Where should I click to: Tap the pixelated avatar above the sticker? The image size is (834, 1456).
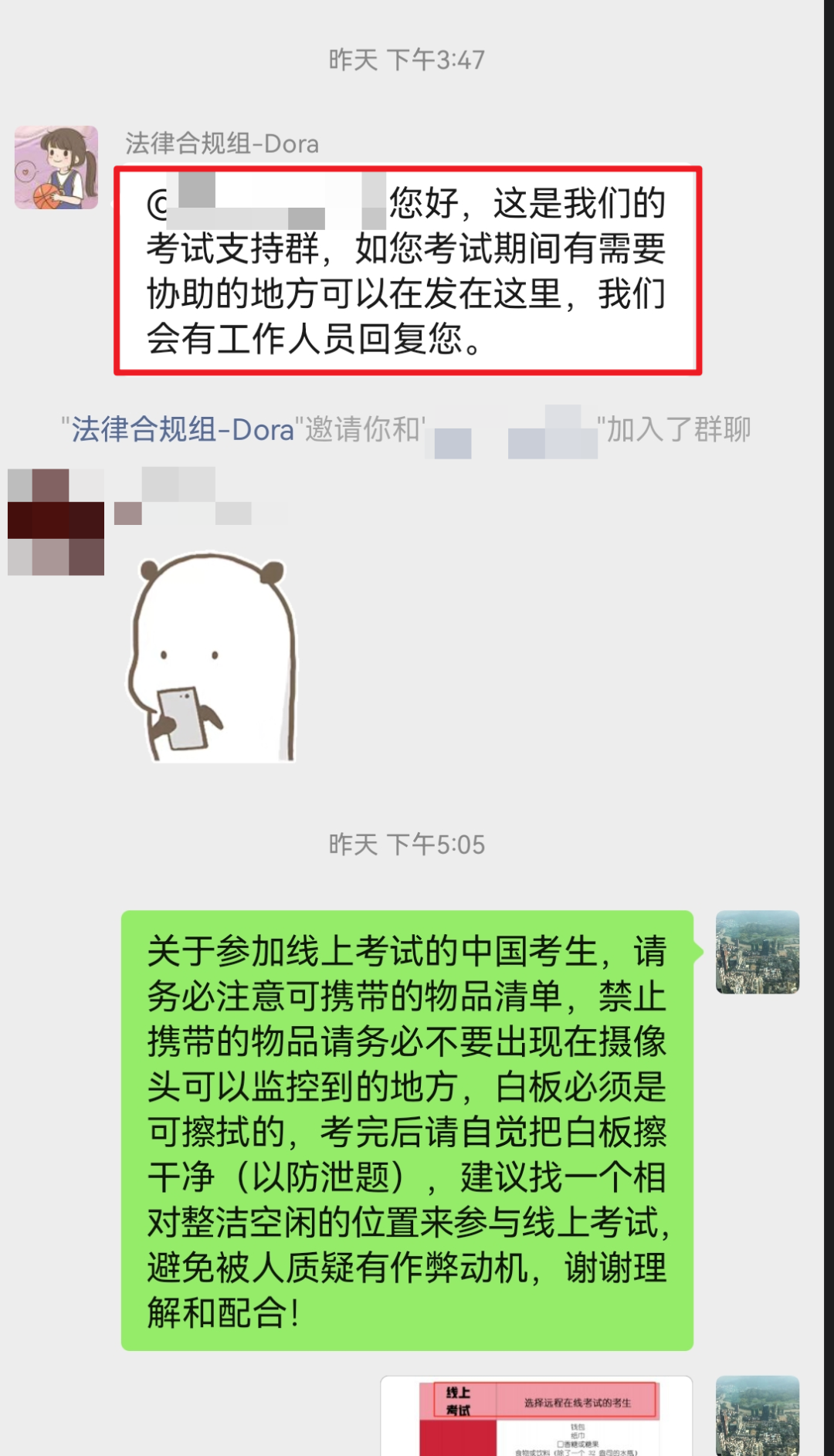[56, 522]
